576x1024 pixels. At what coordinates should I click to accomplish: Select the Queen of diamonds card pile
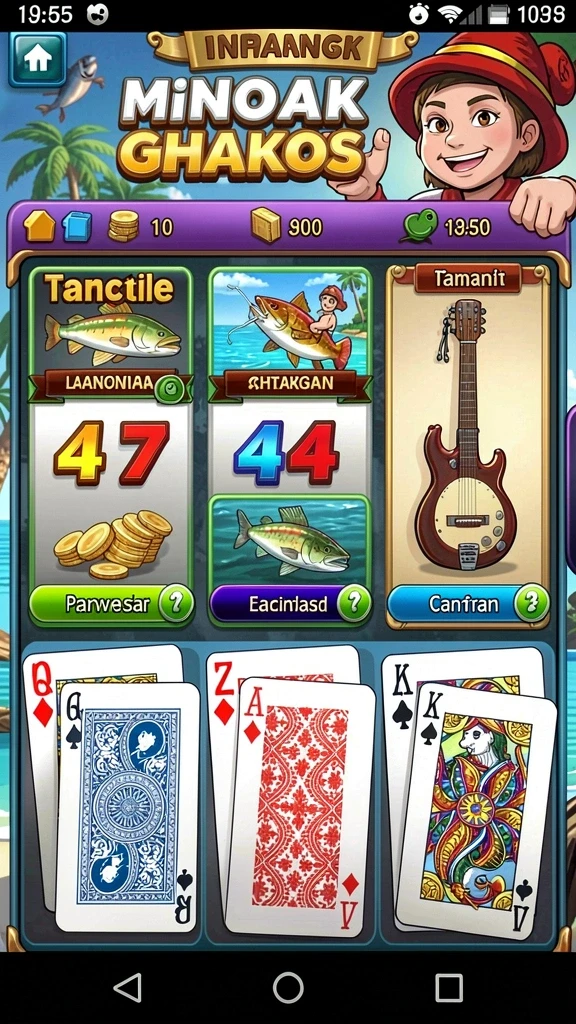(x=111, y=787)
